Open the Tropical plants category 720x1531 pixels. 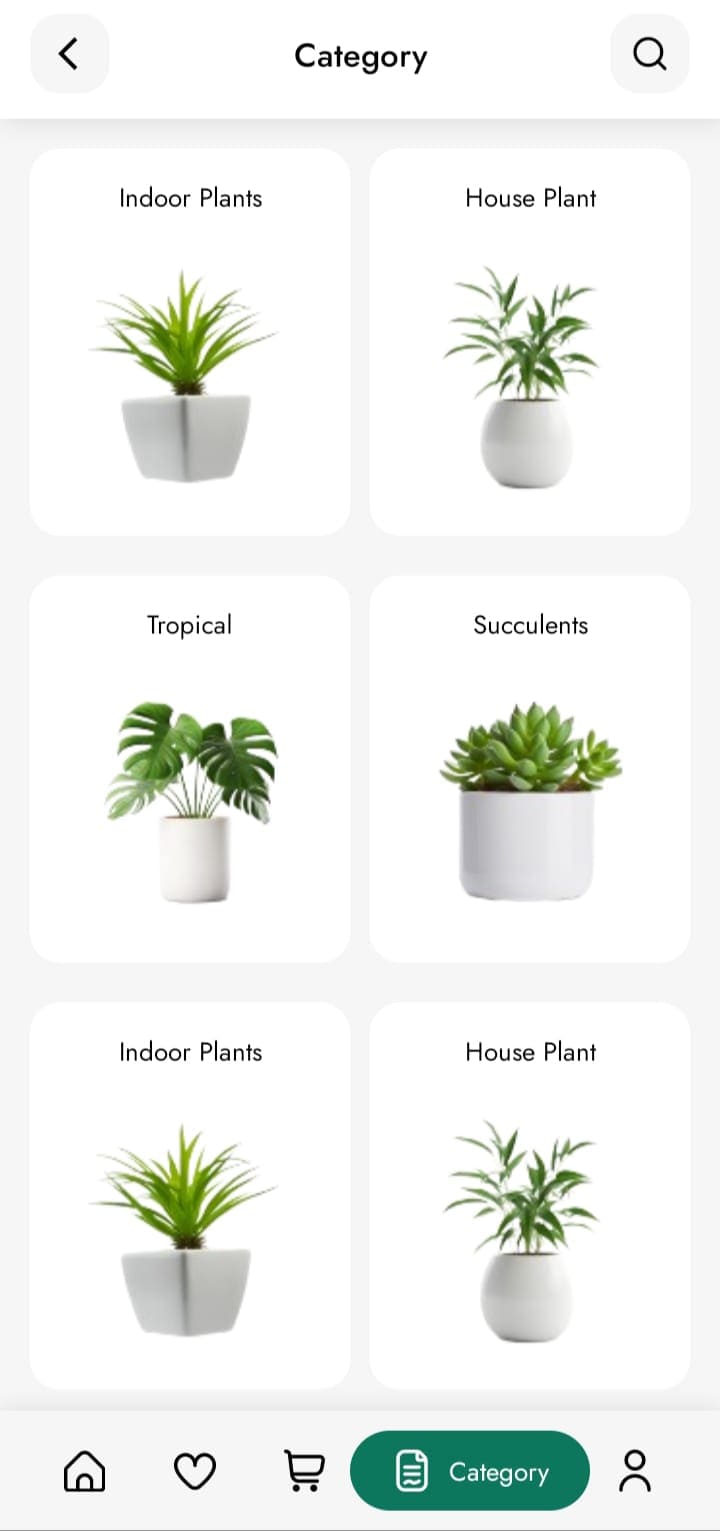[190, 768]
